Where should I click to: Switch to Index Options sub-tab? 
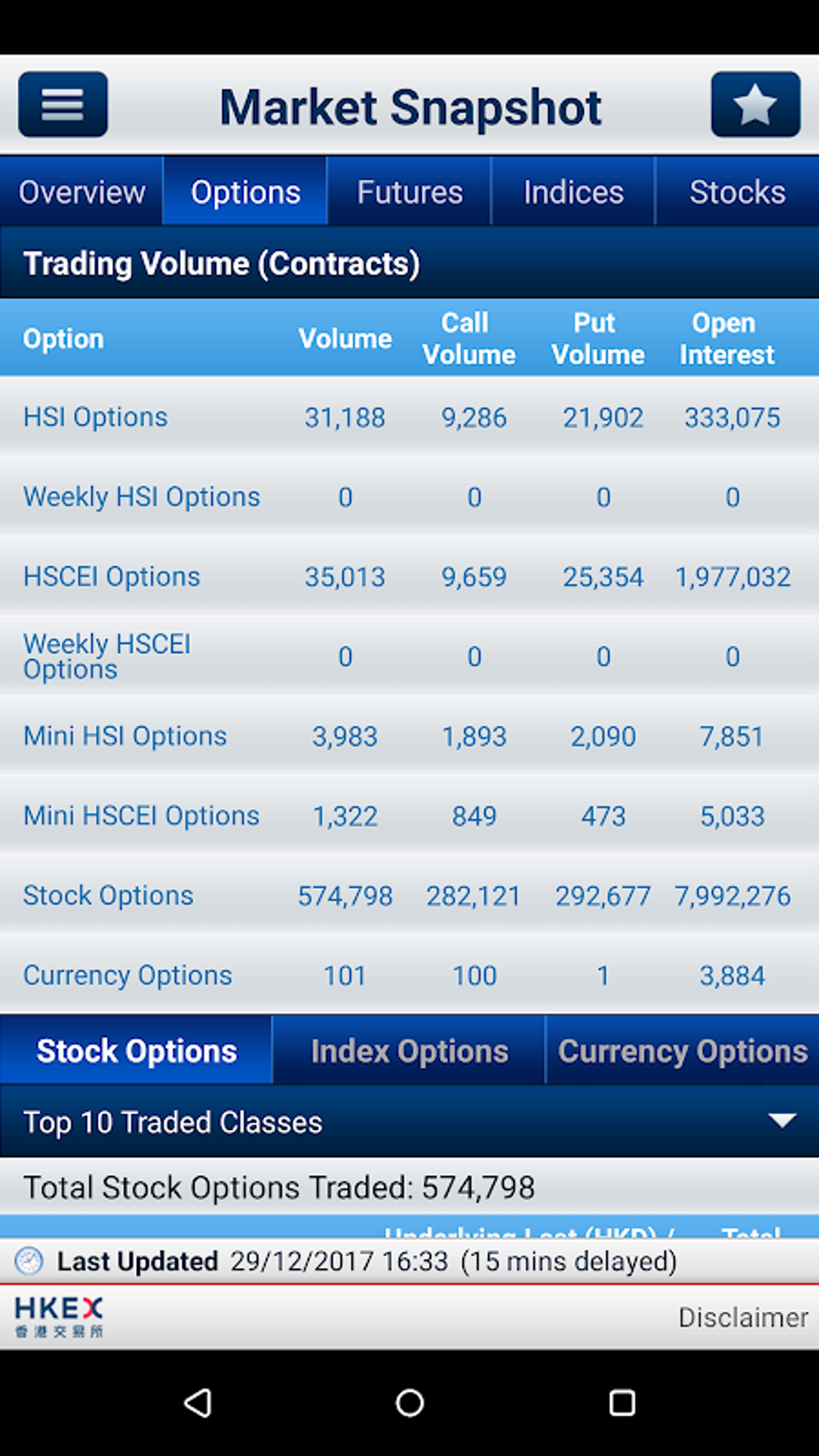[409, 1050]
